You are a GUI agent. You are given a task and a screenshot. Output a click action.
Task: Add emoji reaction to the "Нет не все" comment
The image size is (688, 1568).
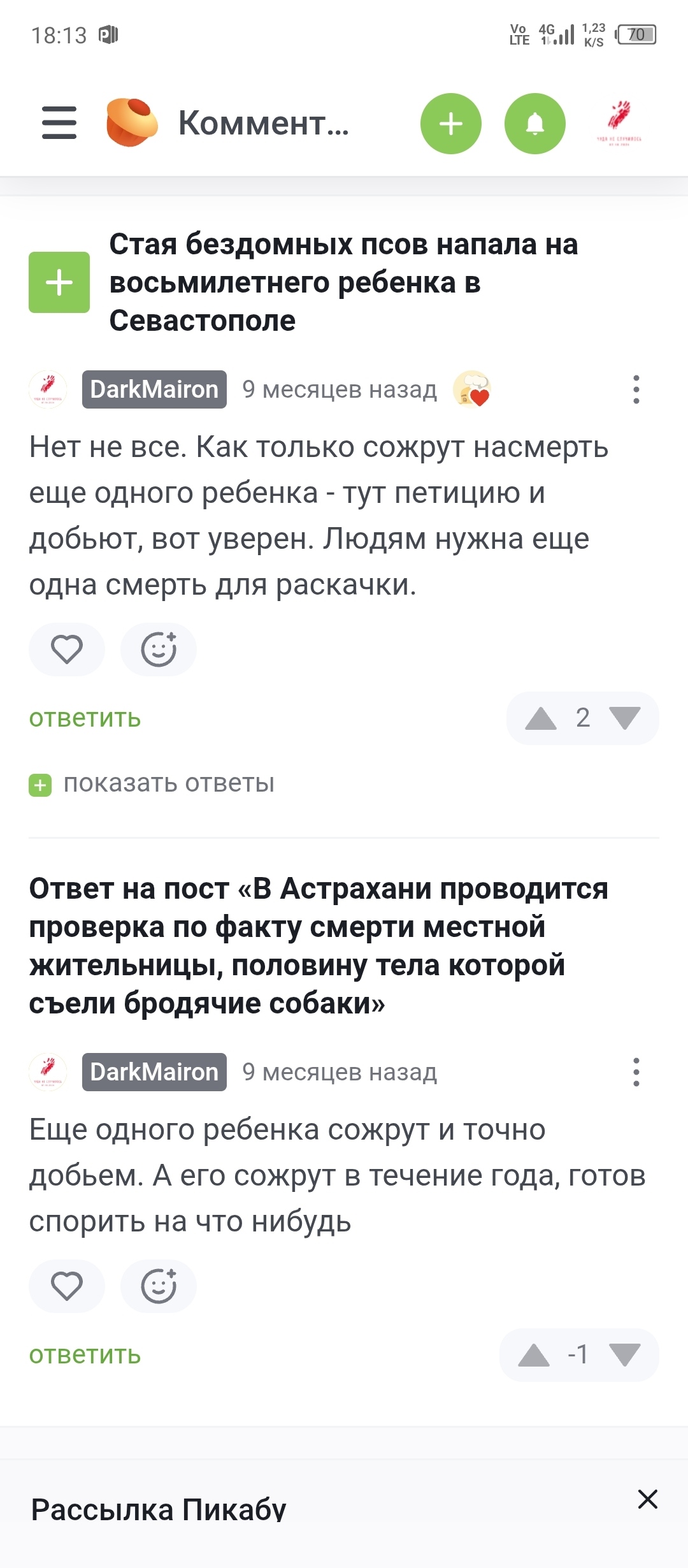[x=159, y=650]
